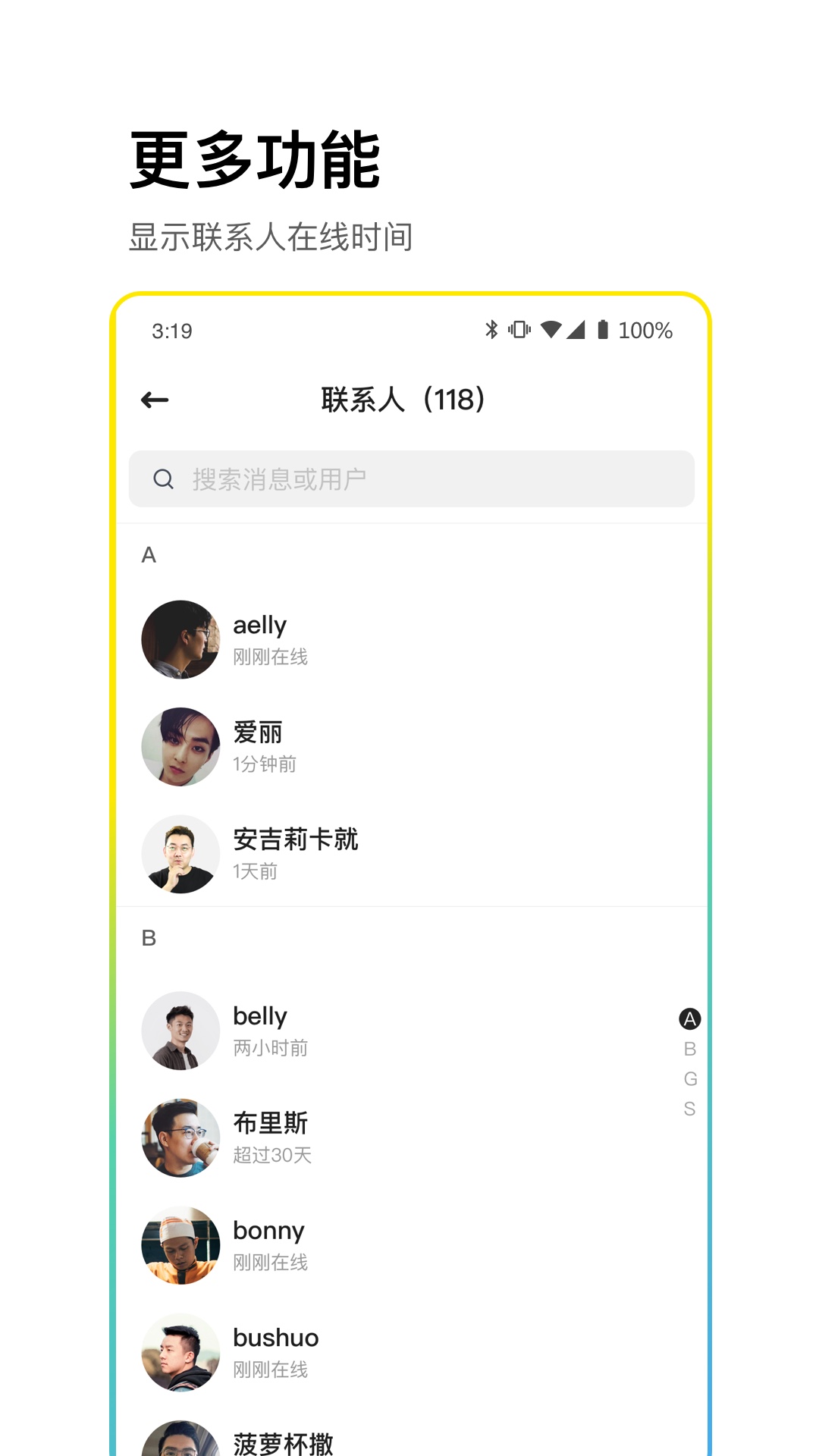Click the vibrate mode icon in status bar
819x1456 pixels.
(520, 330)
